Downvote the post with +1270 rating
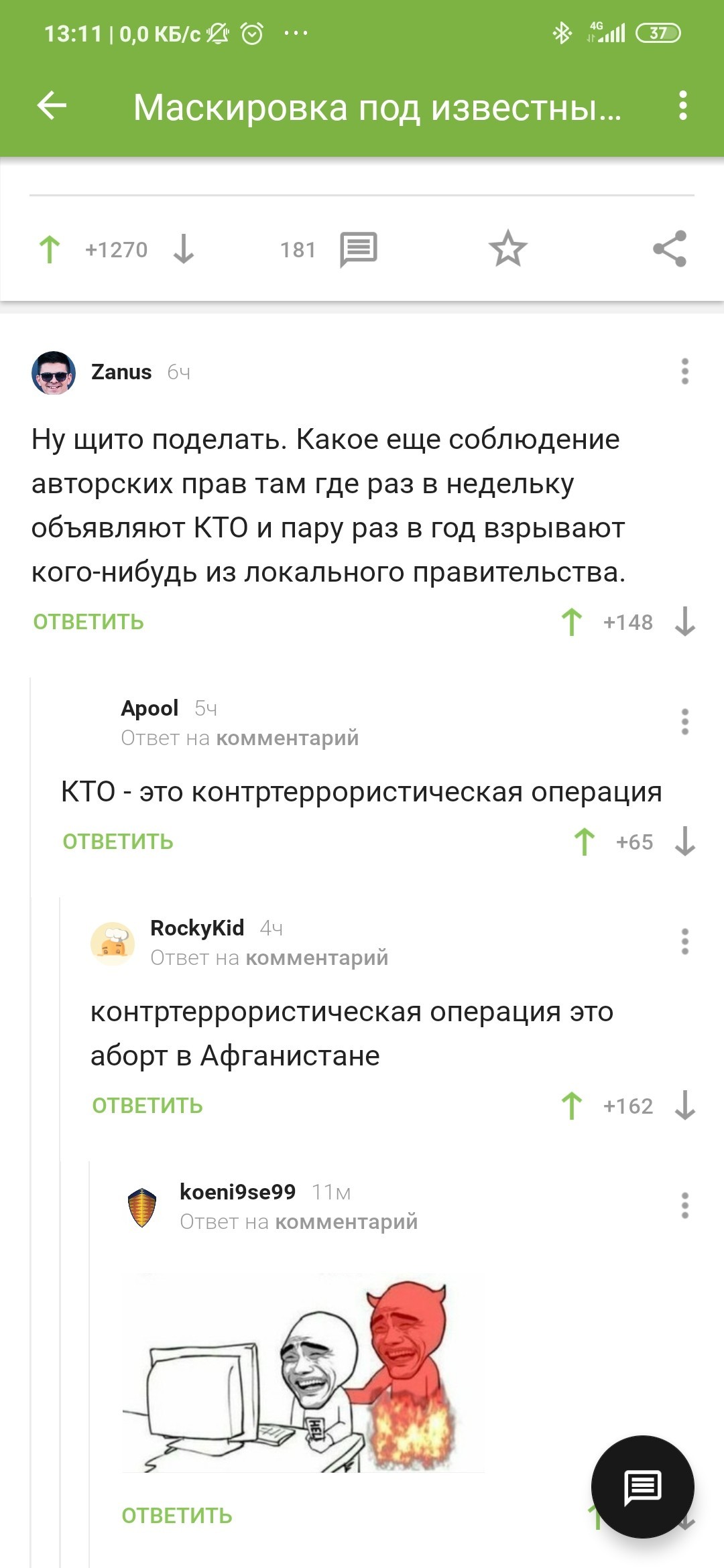Screen dimensions: 724x1568 183,249
